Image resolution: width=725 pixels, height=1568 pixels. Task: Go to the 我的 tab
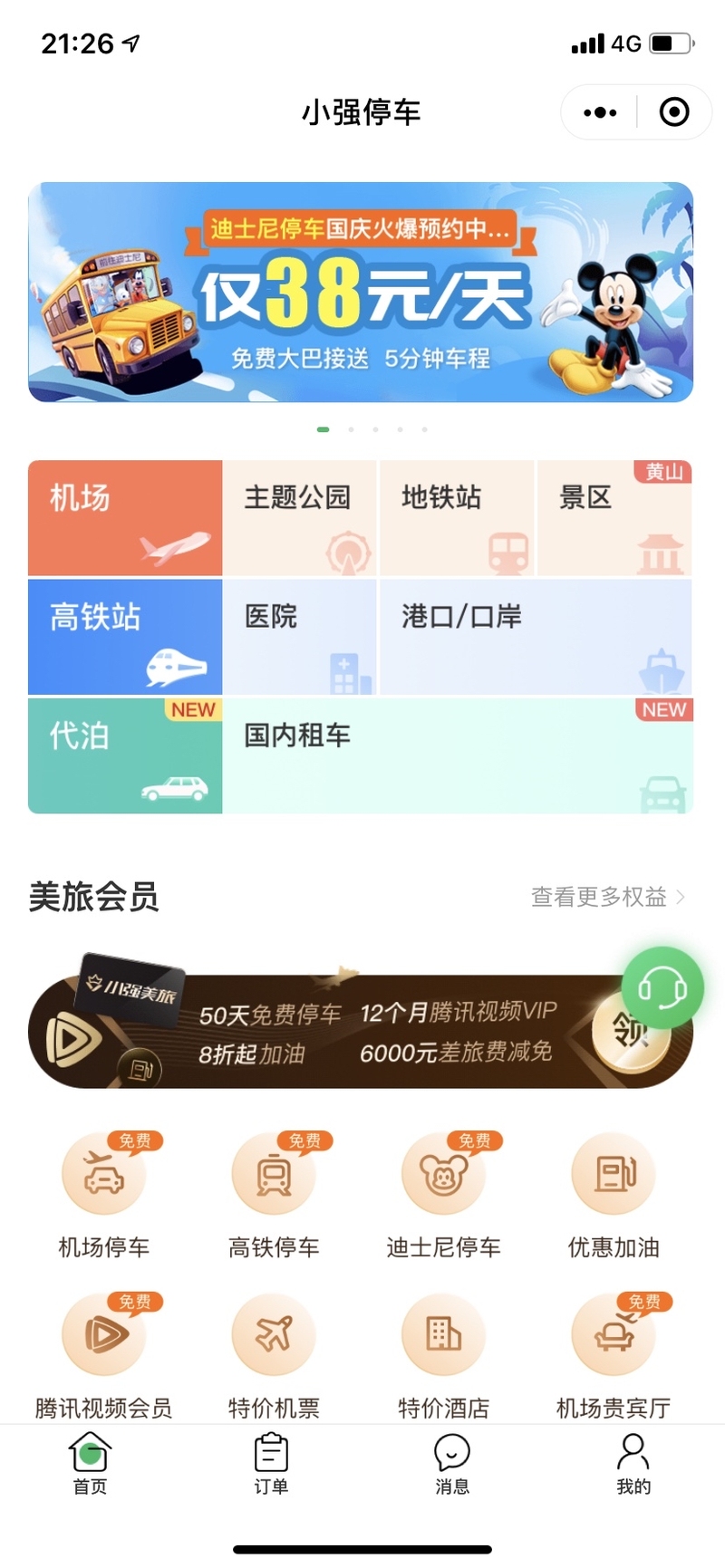(x=633, y=1462)
